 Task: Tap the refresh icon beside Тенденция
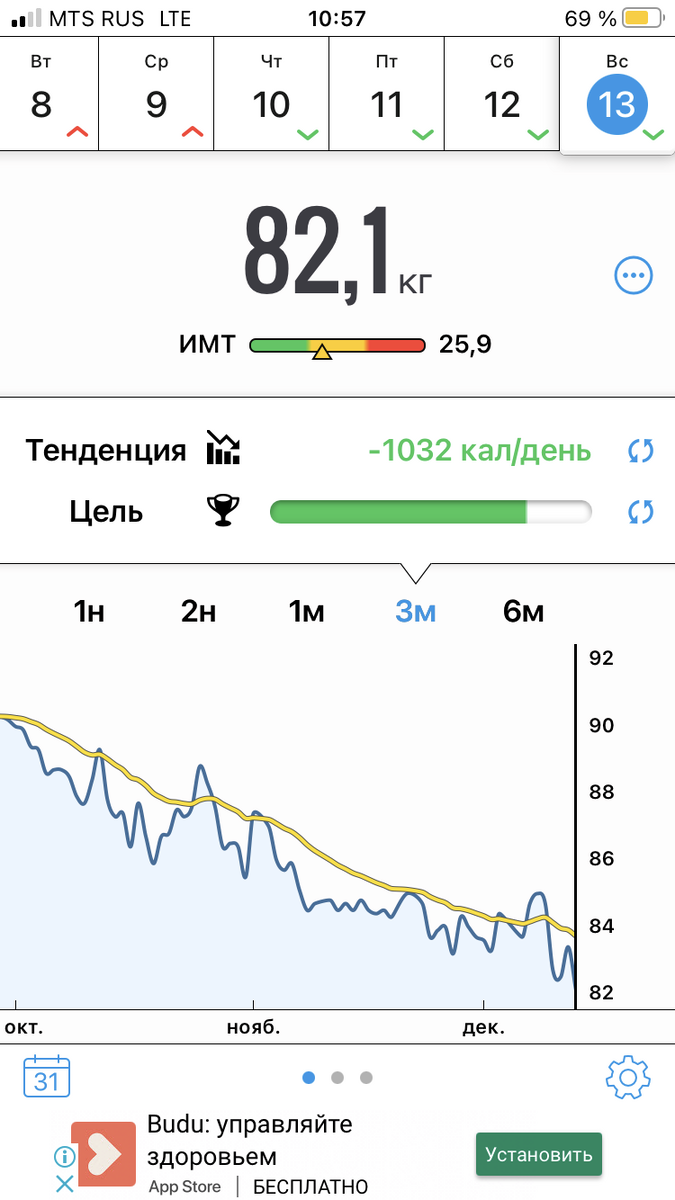tap(640, 451)
